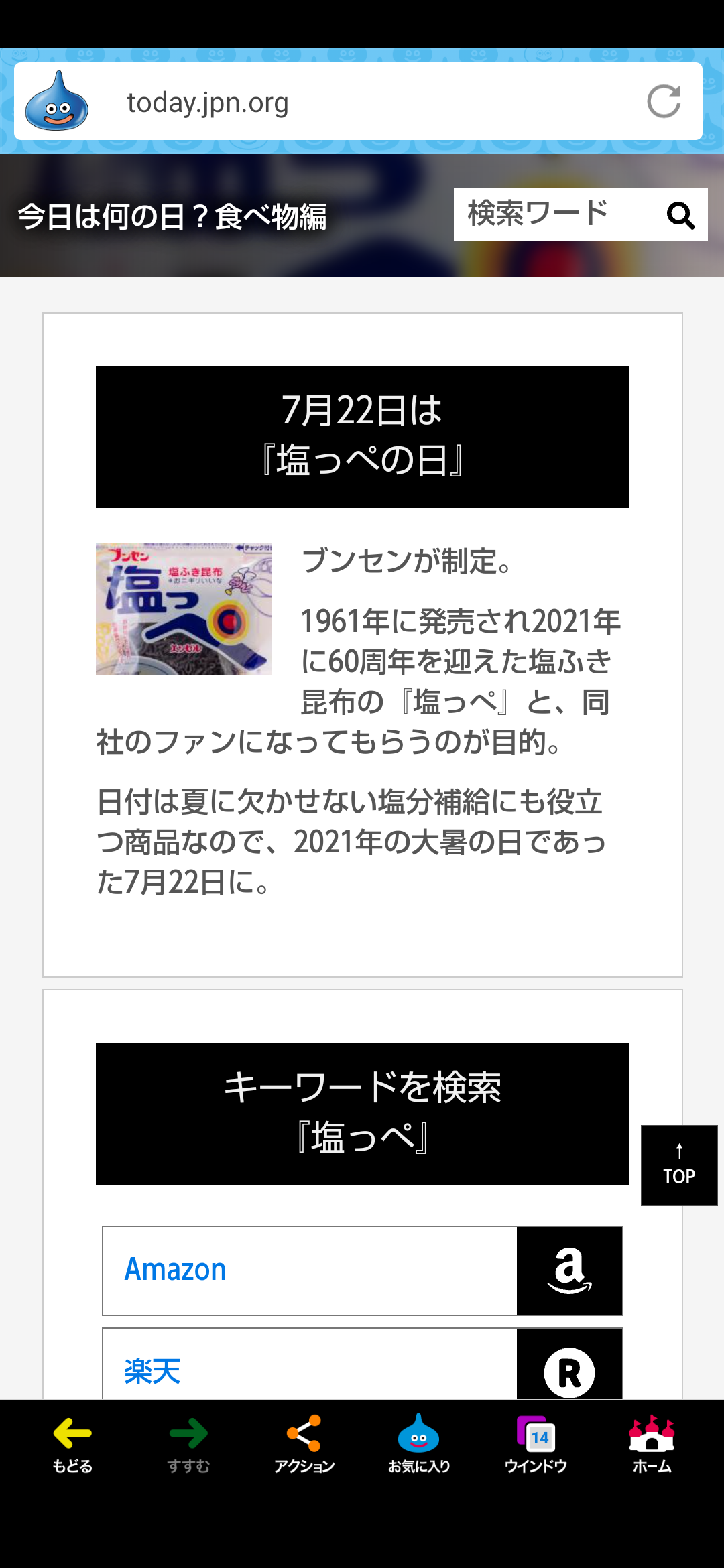Image resolution: width=724 pixels, height=1568 pixels.
Task: Search 塩っぺ on Amazon
Action: pyautogui.click(x=362, y=1270)
